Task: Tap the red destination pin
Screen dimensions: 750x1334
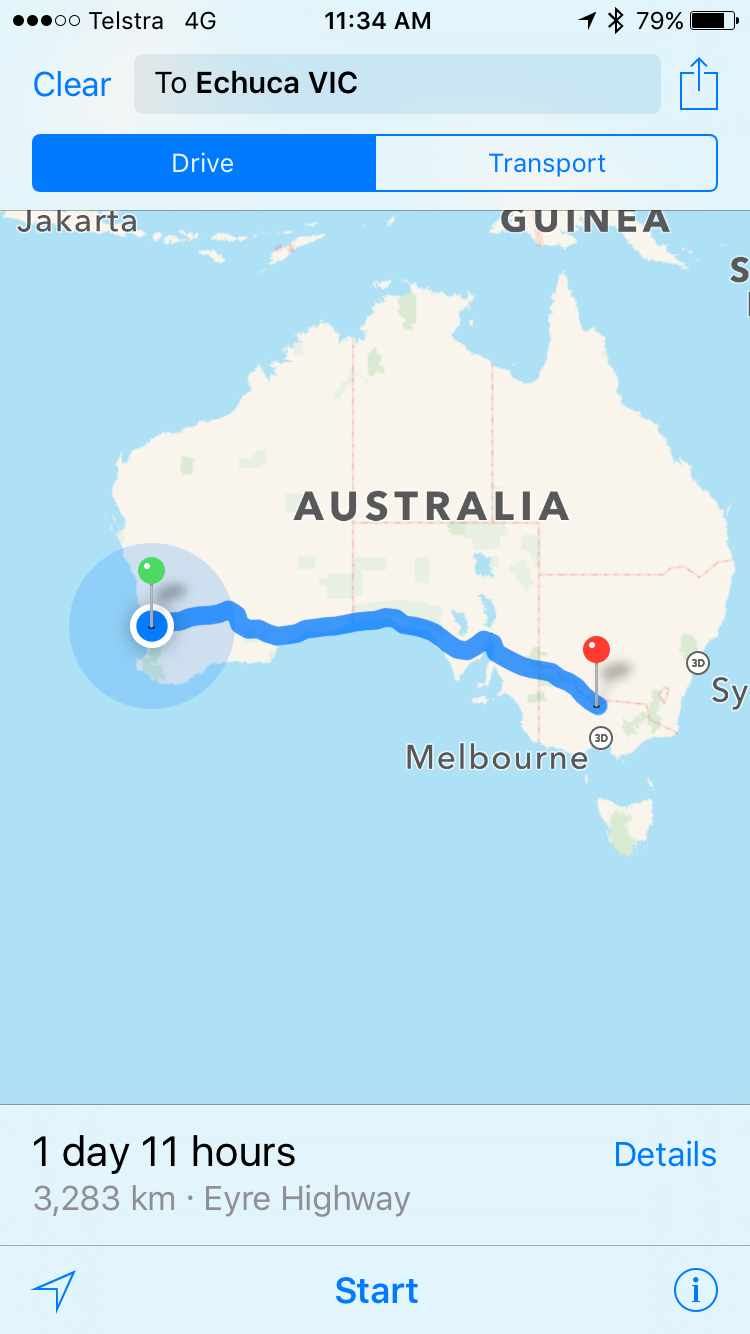Action: 596,651
